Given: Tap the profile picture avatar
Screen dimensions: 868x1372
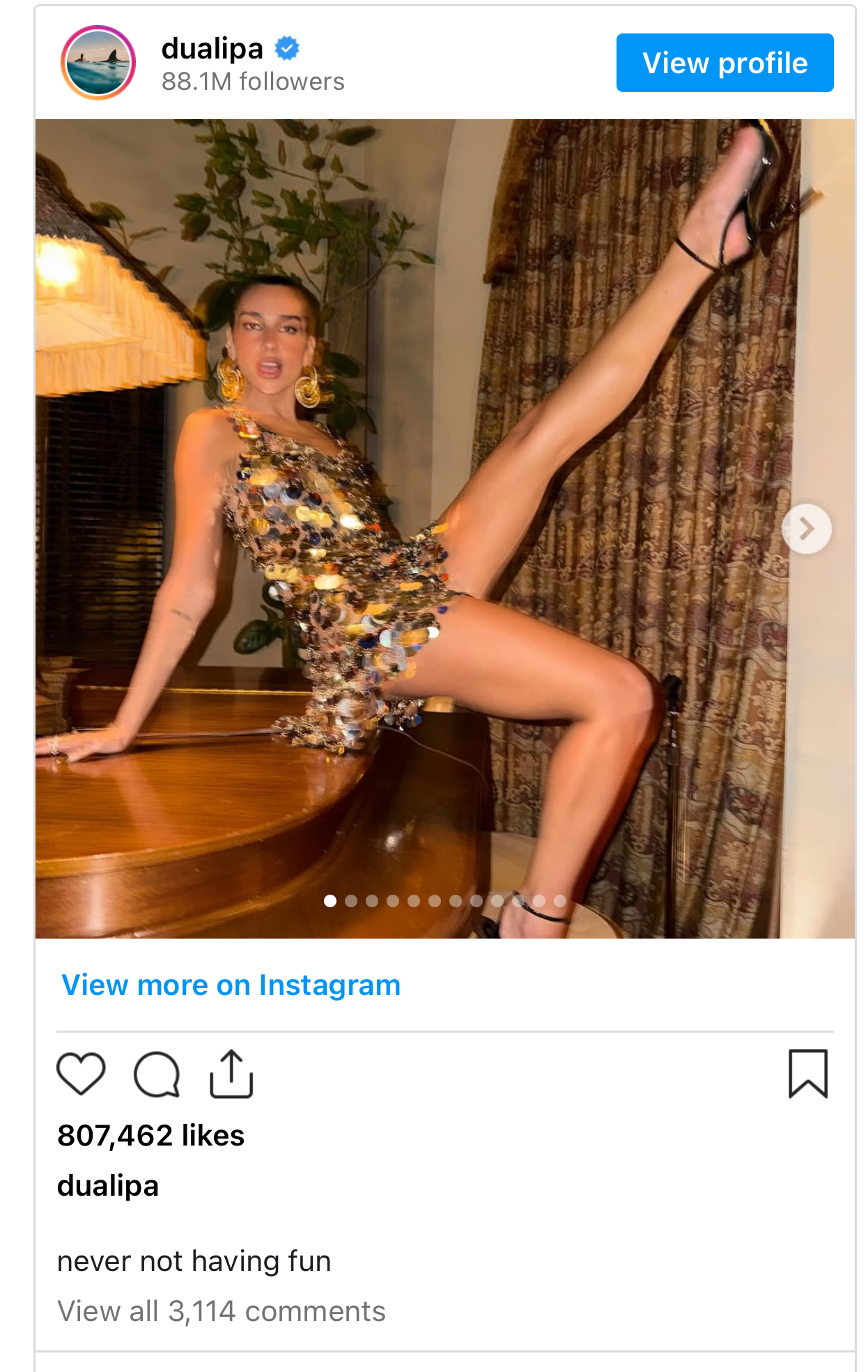Looking at the screenshot, I should pyautogui.click(x=98, y=63).
